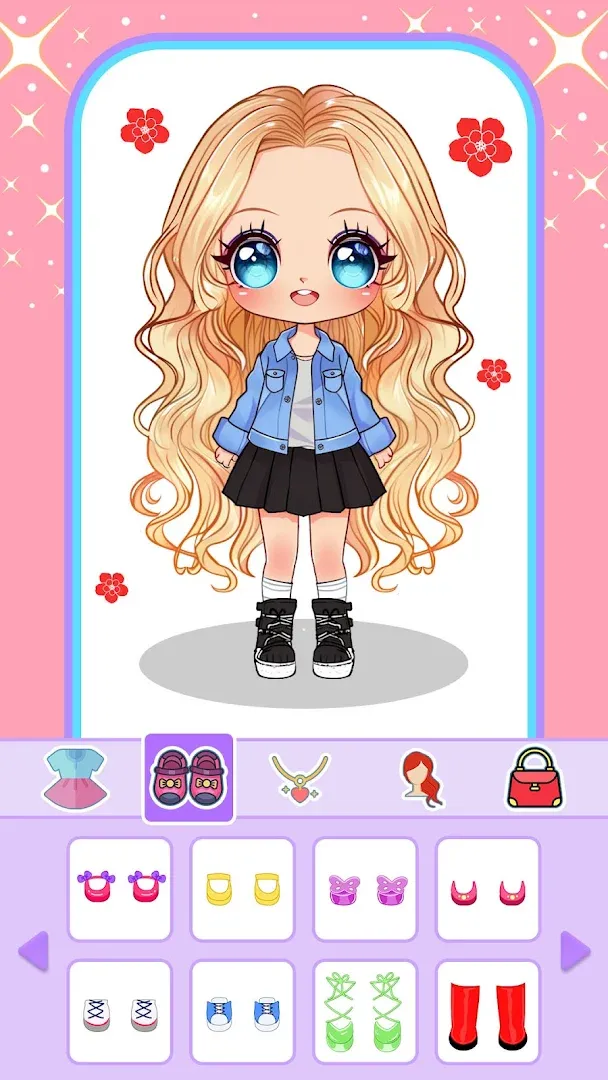Screen dimensions: 608x1080
Task: Choose the green lace-up ballet shoes
Action: [365, 1012]
